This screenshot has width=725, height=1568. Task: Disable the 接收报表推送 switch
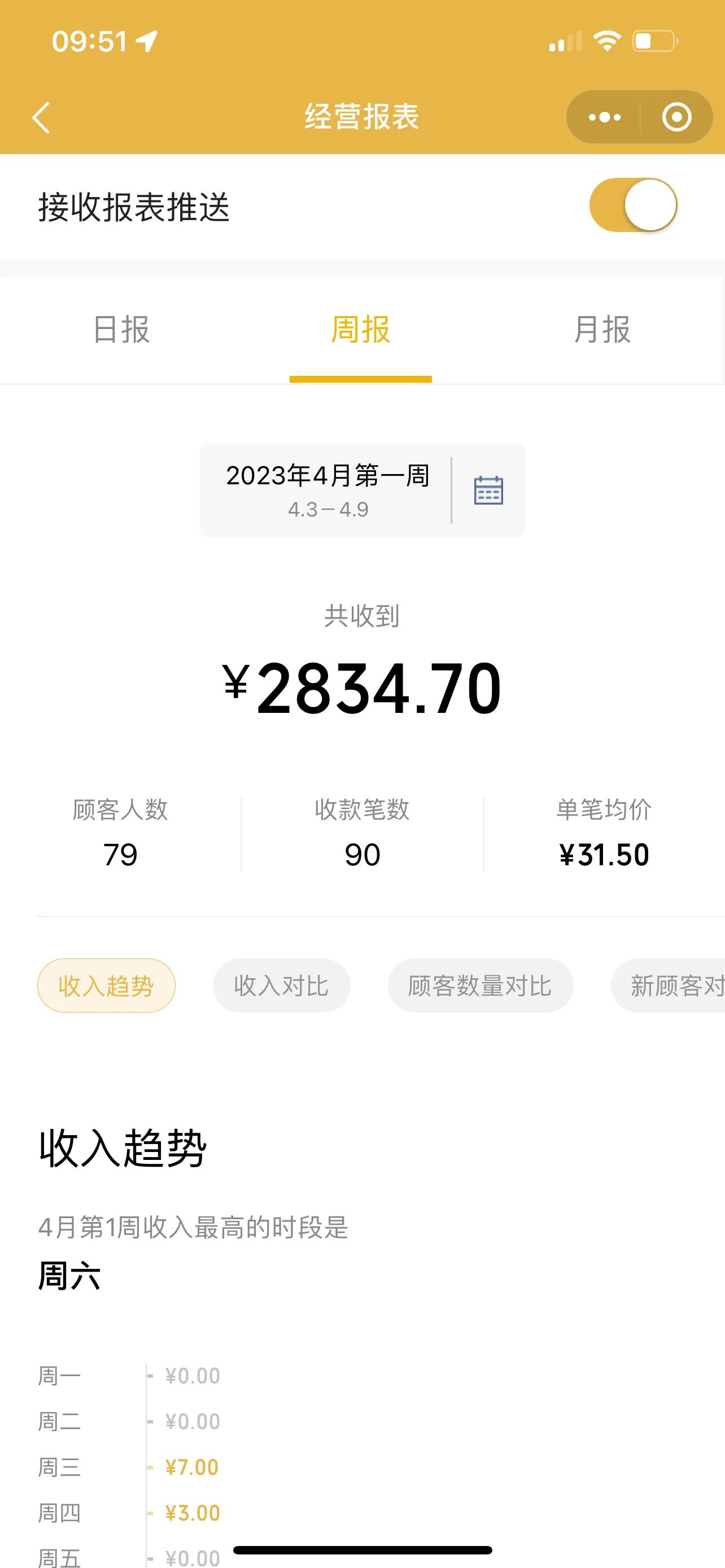[x=633, y=206]
